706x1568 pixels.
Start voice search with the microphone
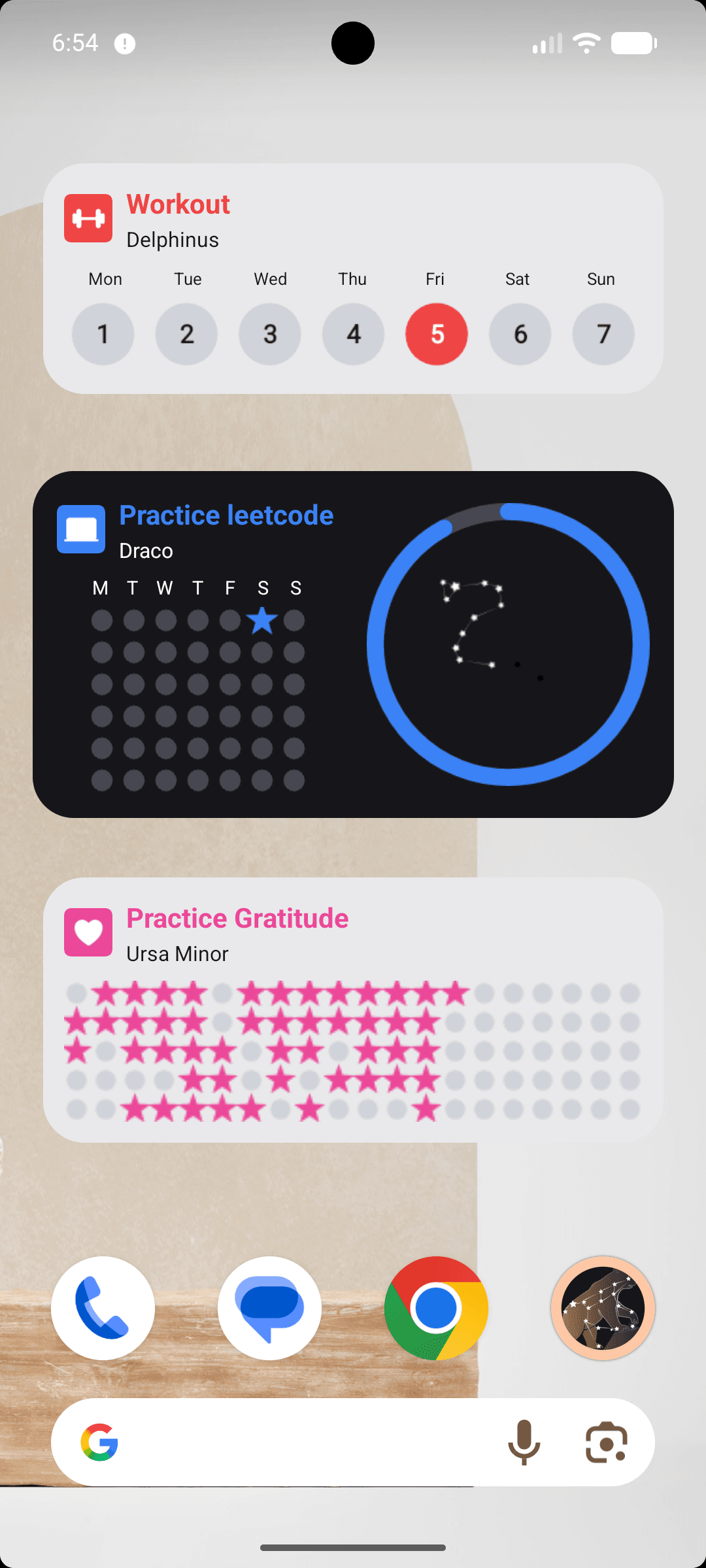(524, 1443)
